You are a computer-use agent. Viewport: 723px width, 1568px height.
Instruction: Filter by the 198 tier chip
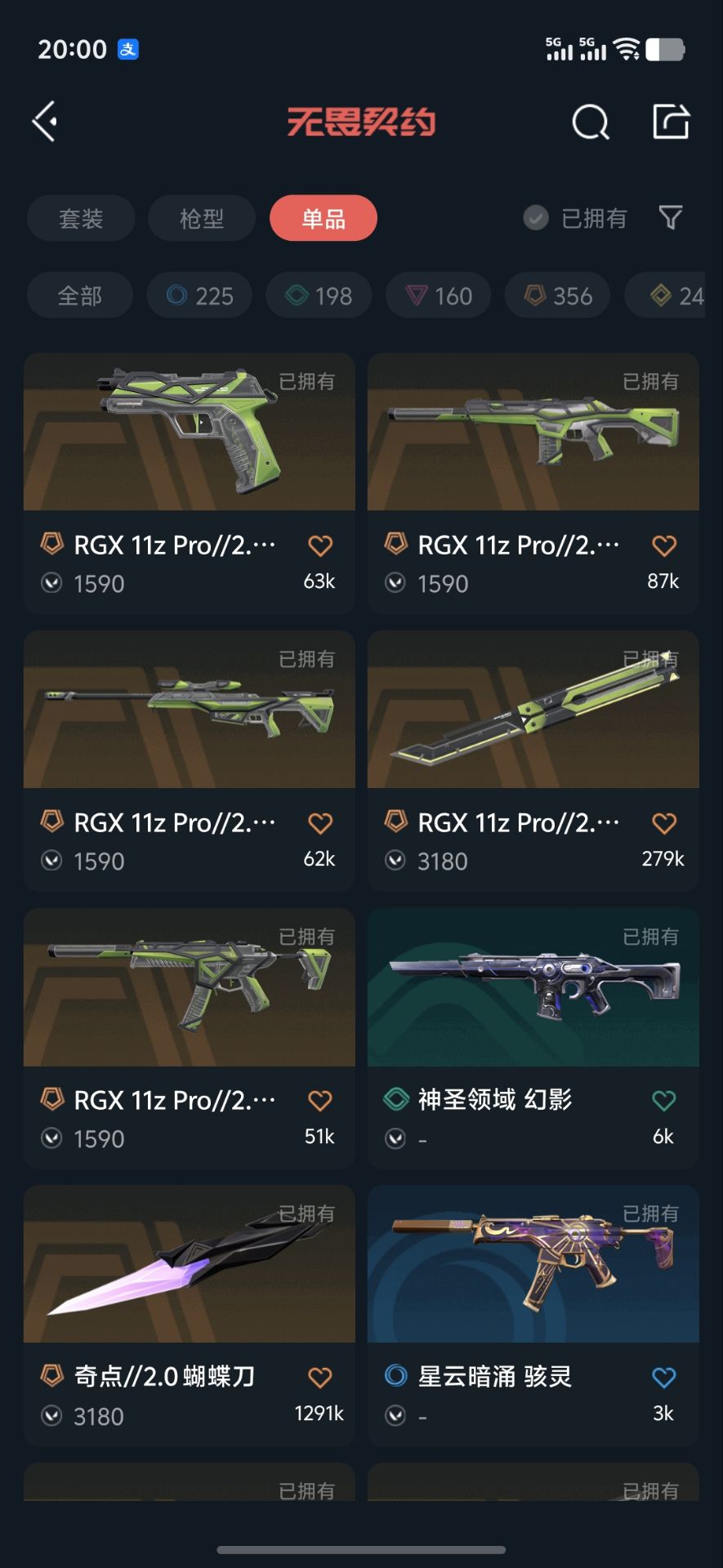(319, 295)
